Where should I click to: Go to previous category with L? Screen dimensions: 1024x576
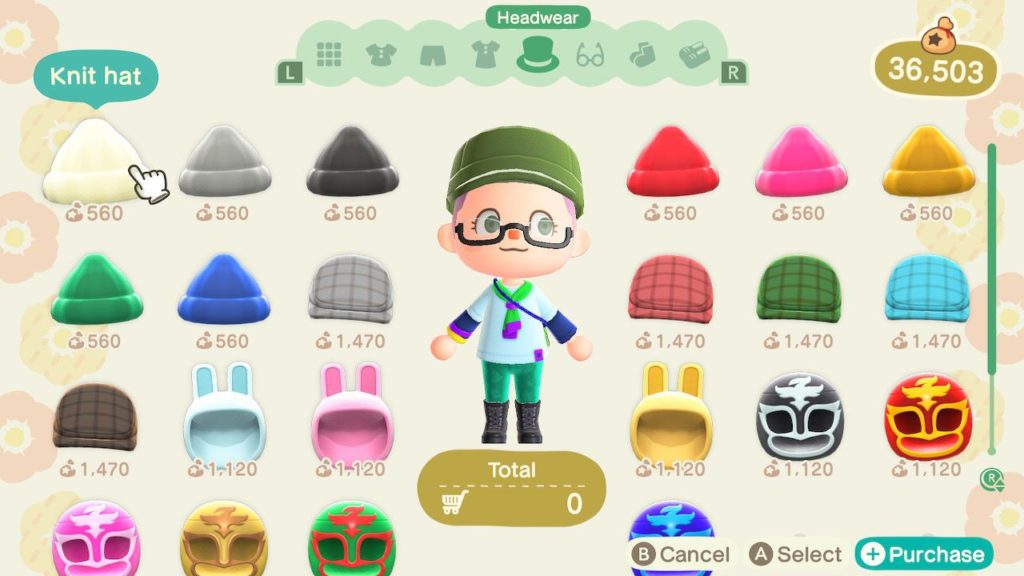click(289, 72)
